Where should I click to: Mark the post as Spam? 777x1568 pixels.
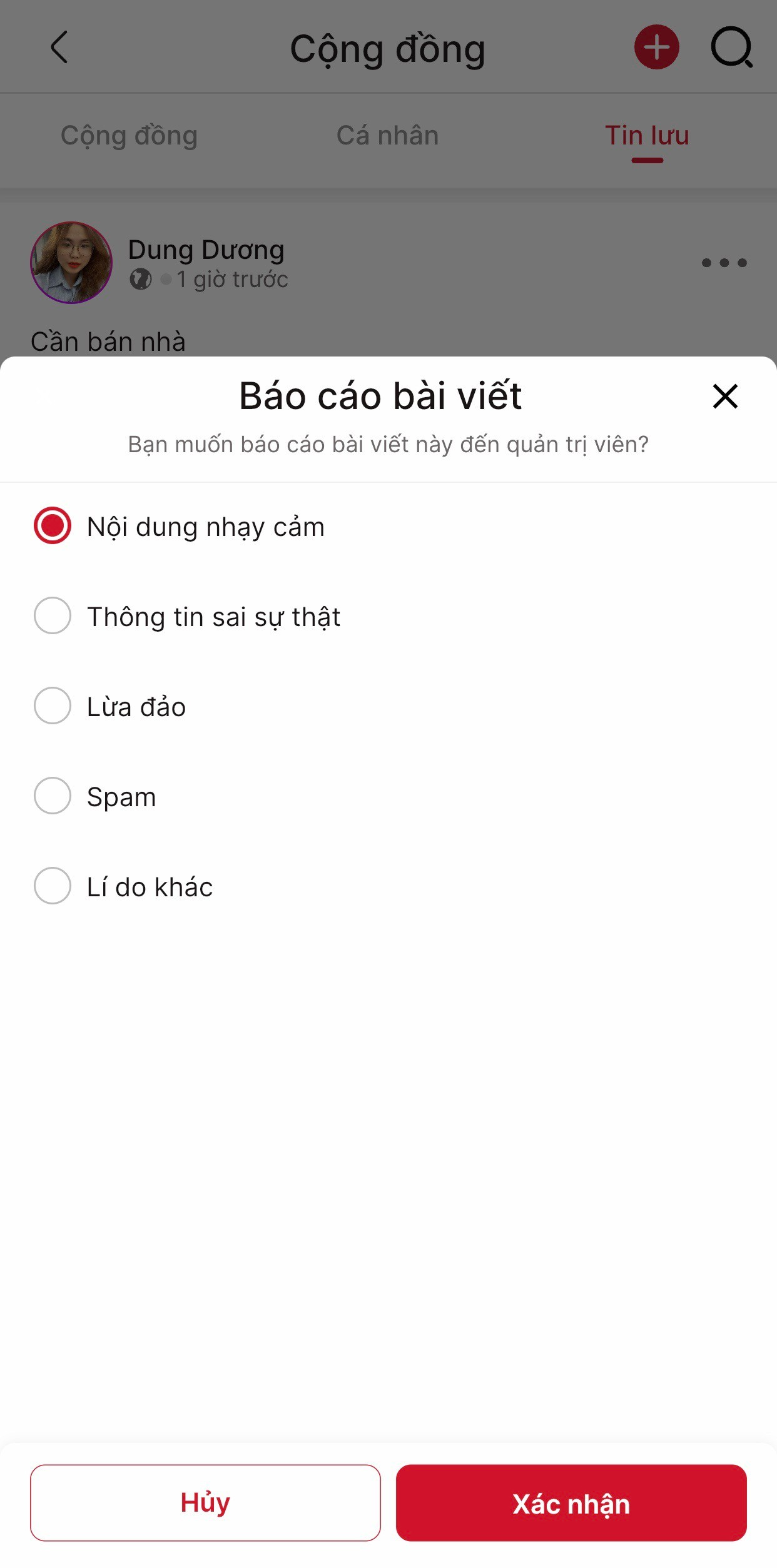point(53,796)
